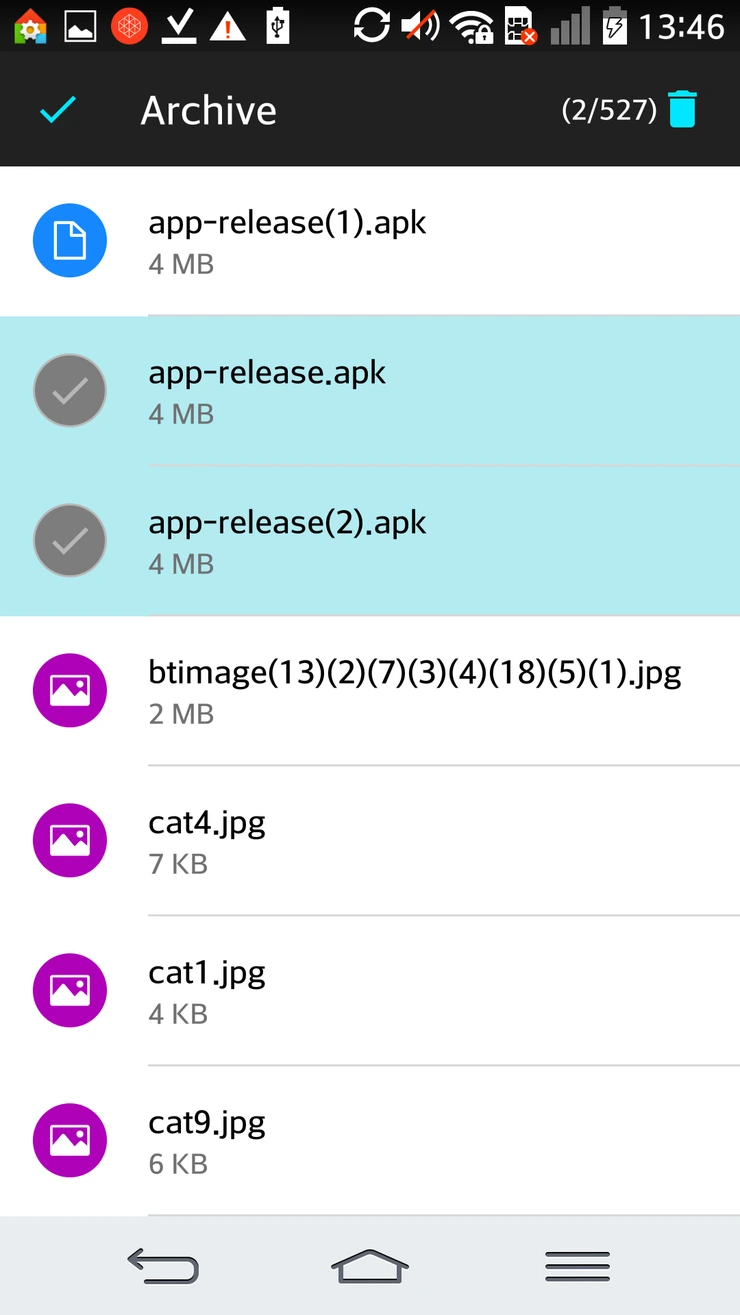Tap the image icon beside cat9.jpg
This screenshot has height=1315, width=740.
point(69,1140)
